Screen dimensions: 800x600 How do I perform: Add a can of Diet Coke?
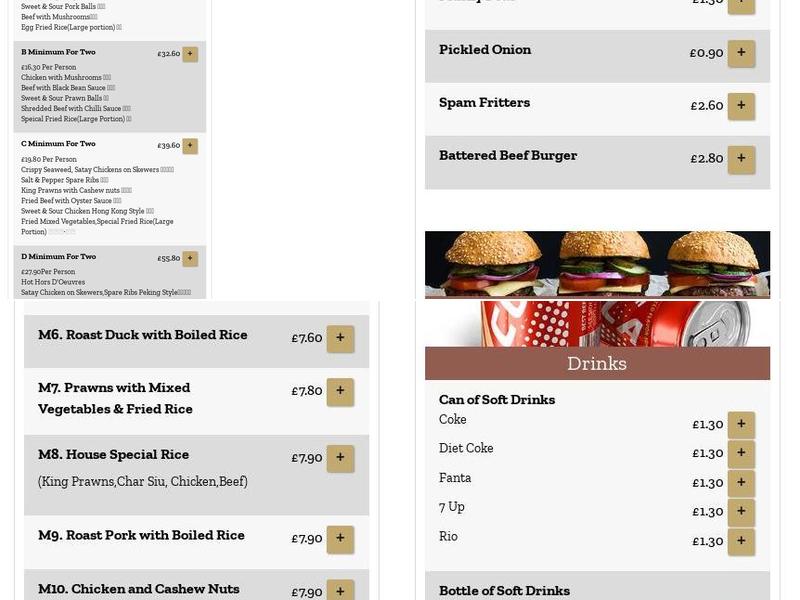pyautogui.click(x=741, y=453)
